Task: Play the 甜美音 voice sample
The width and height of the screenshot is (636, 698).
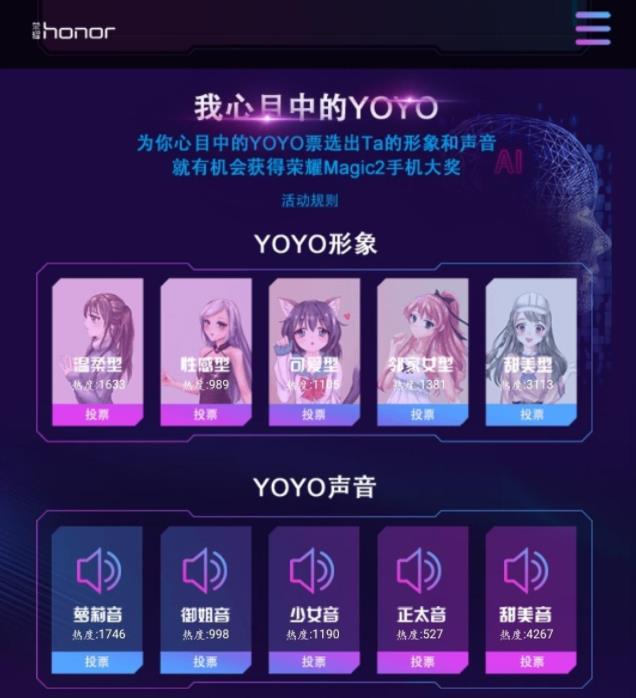Action: [x=530, y=571]
